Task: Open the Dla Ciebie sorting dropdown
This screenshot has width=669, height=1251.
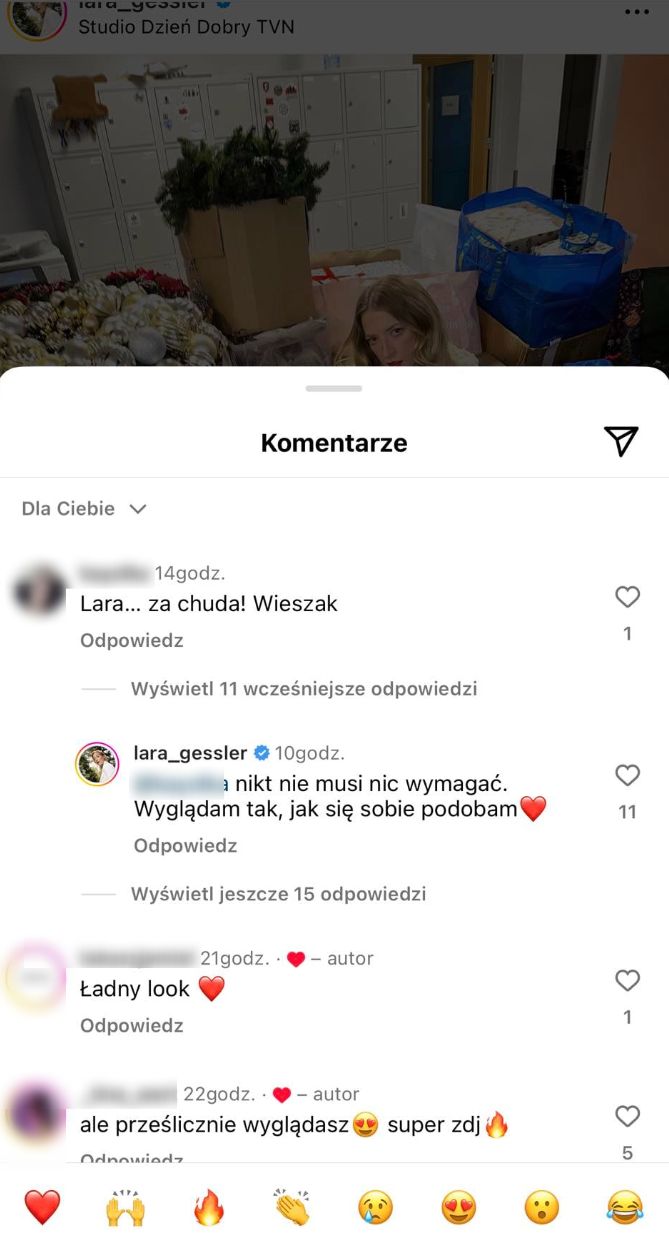Action: point(84,509)
